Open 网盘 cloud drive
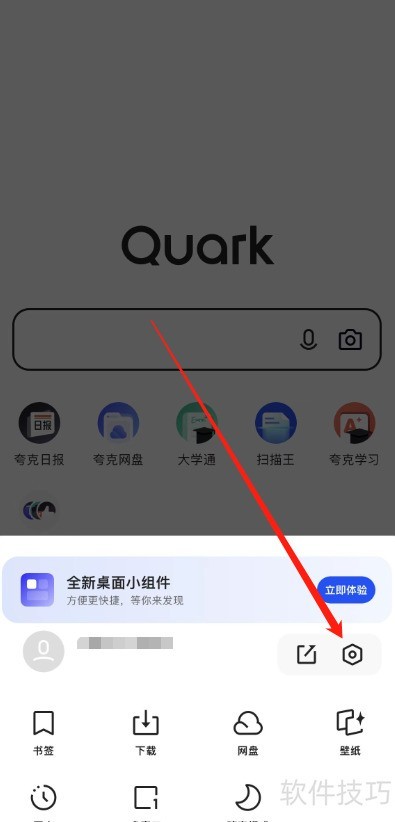This screenshot has height=822, width=395. coord(248,733)
